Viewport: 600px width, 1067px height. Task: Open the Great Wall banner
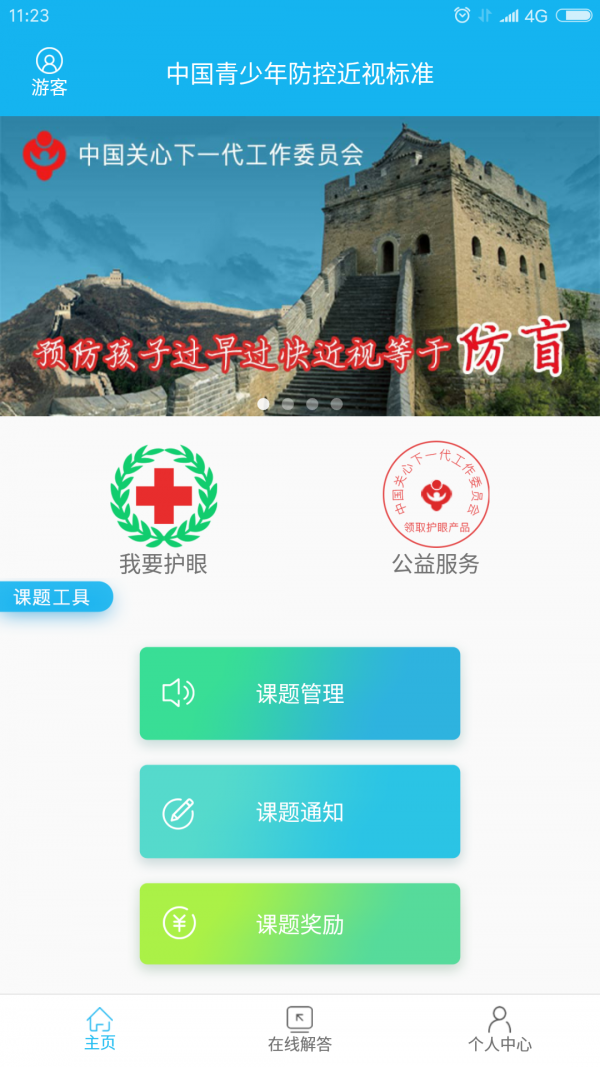[x=300, y=265]
